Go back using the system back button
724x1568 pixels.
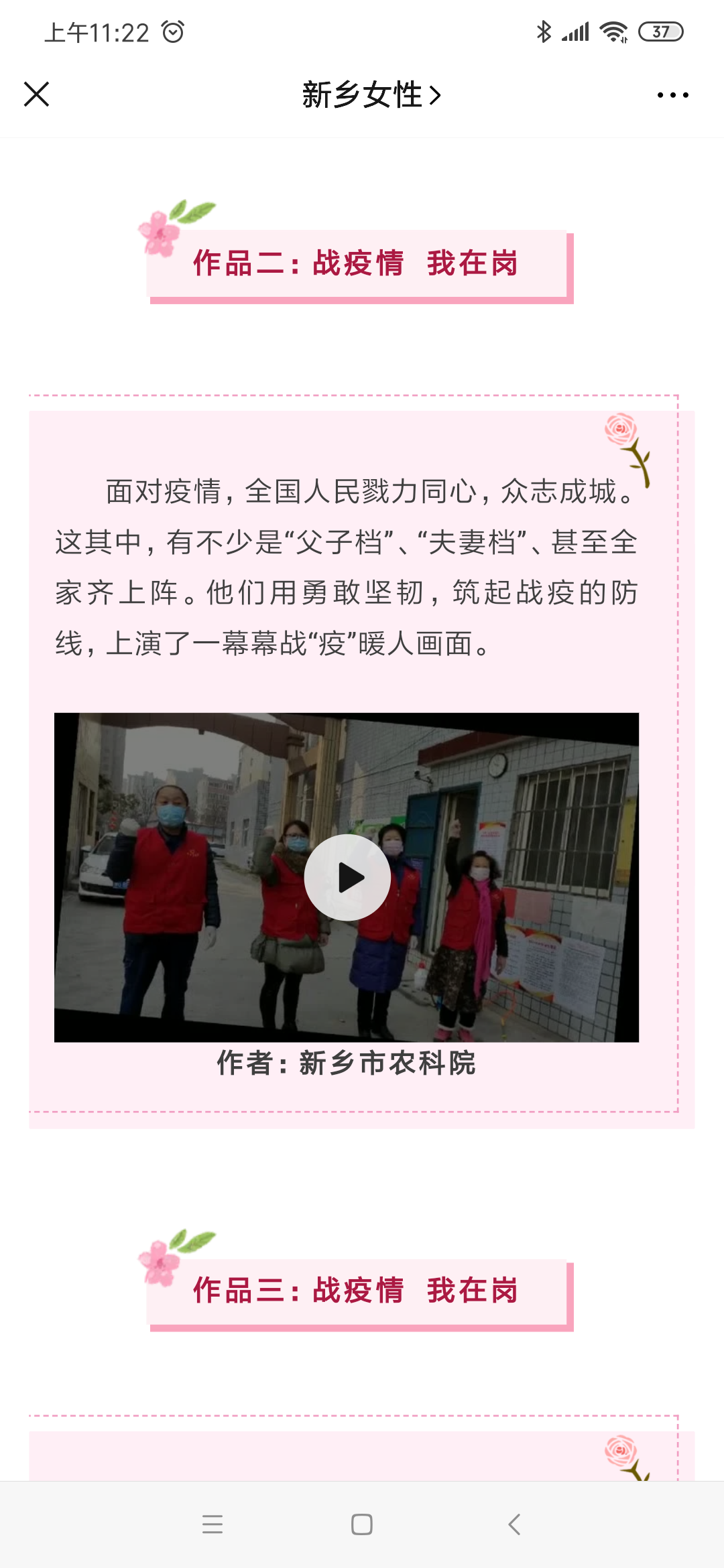(x=514, y=1524)
